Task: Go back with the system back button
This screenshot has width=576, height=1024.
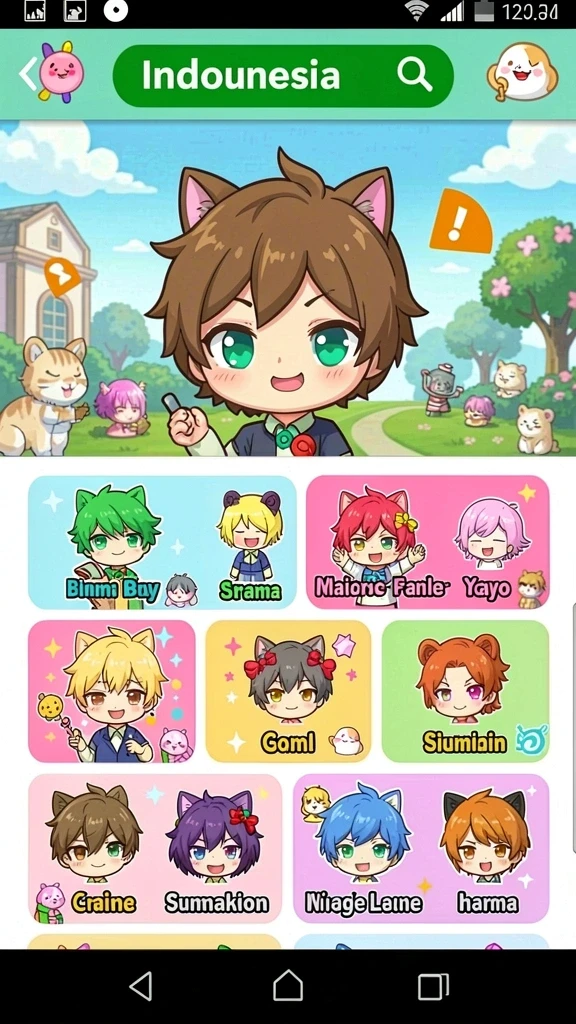Action: point(141,985)
